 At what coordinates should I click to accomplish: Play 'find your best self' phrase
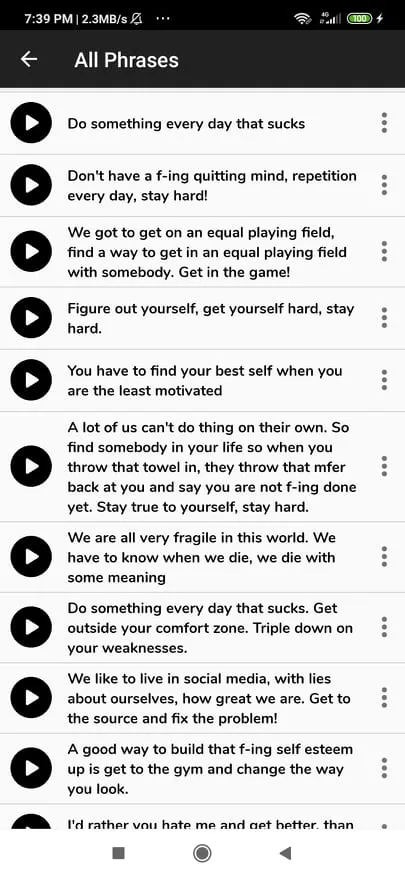(31, 380)
